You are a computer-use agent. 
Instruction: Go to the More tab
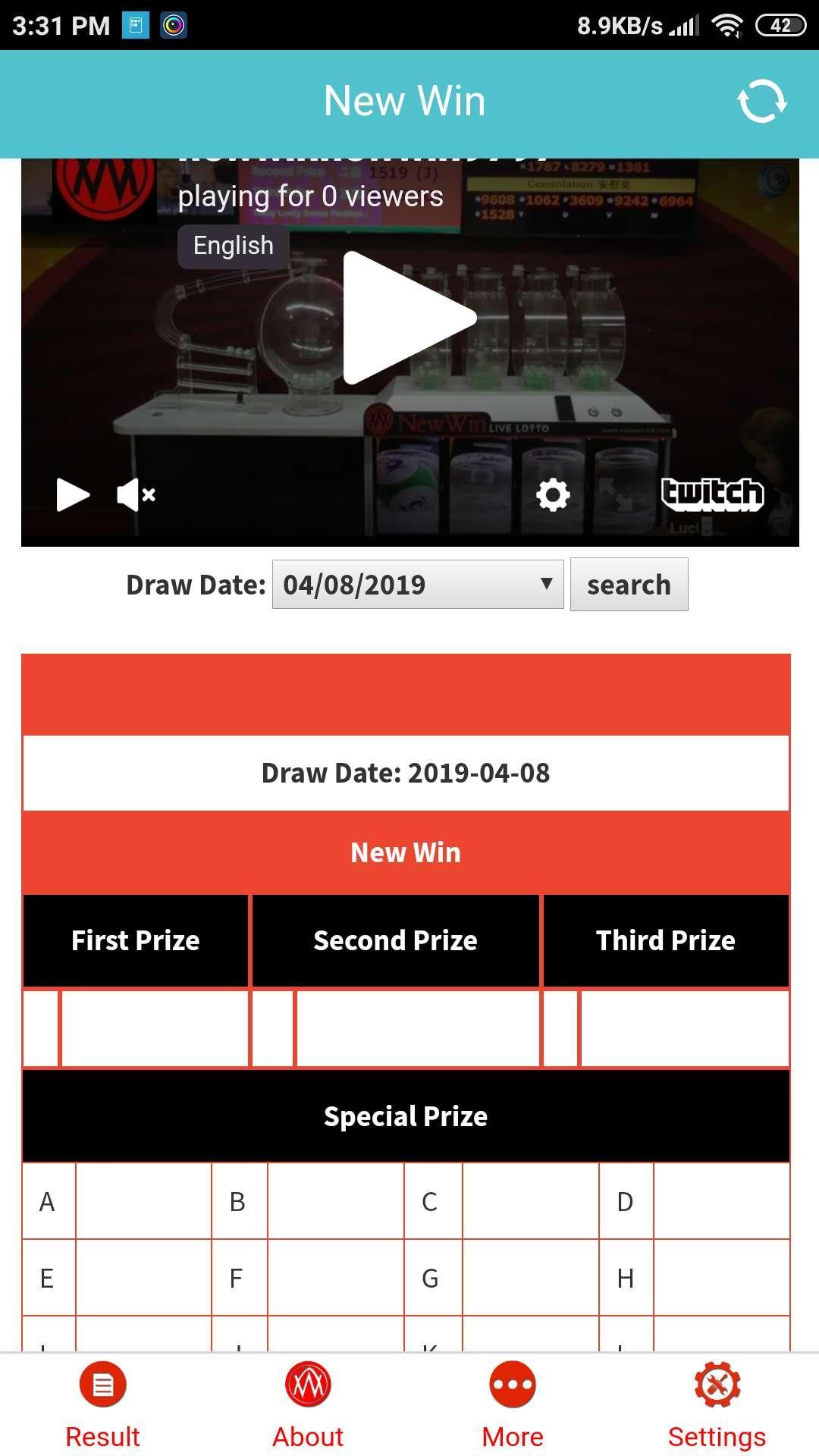(x=513, y=1404)
